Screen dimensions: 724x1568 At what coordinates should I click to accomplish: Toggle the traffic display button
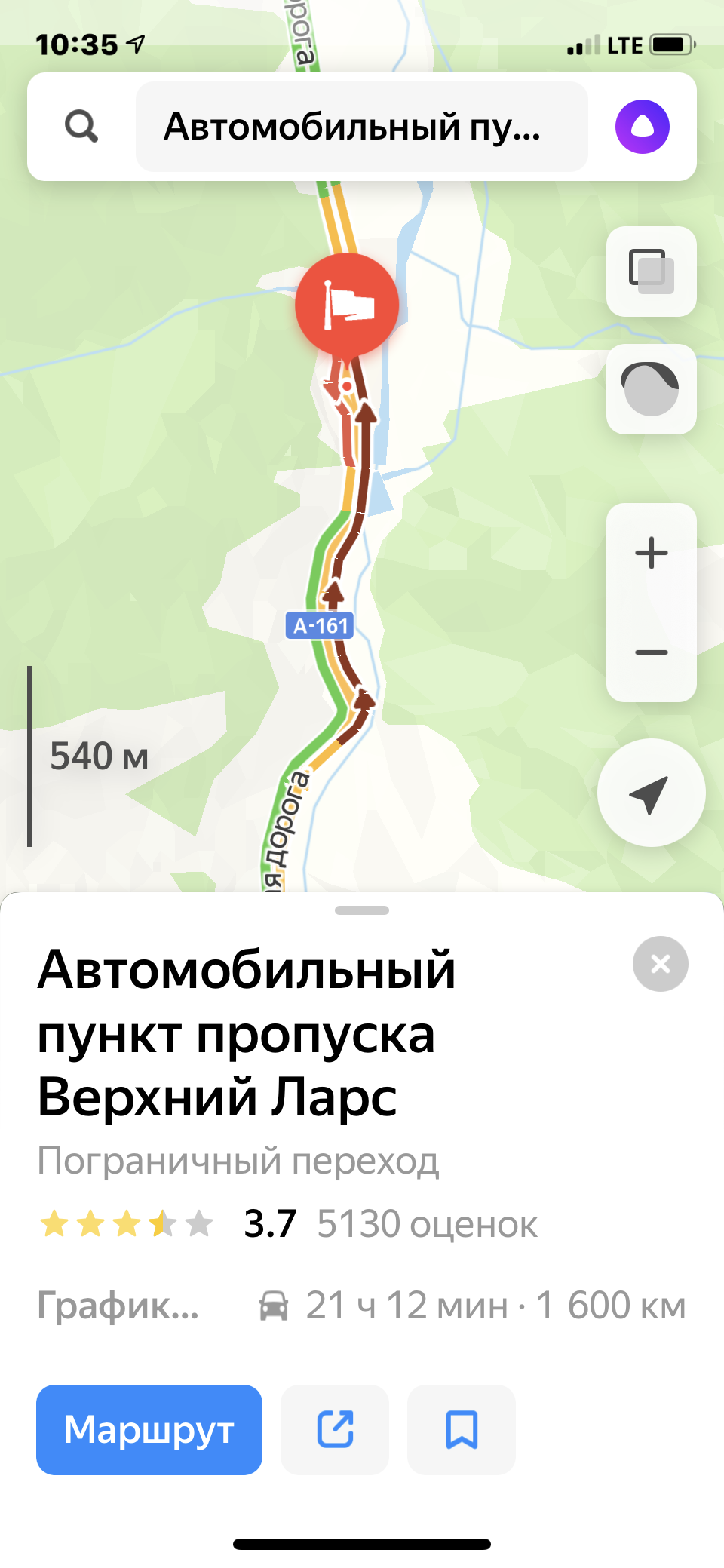(x=651, y=389)
